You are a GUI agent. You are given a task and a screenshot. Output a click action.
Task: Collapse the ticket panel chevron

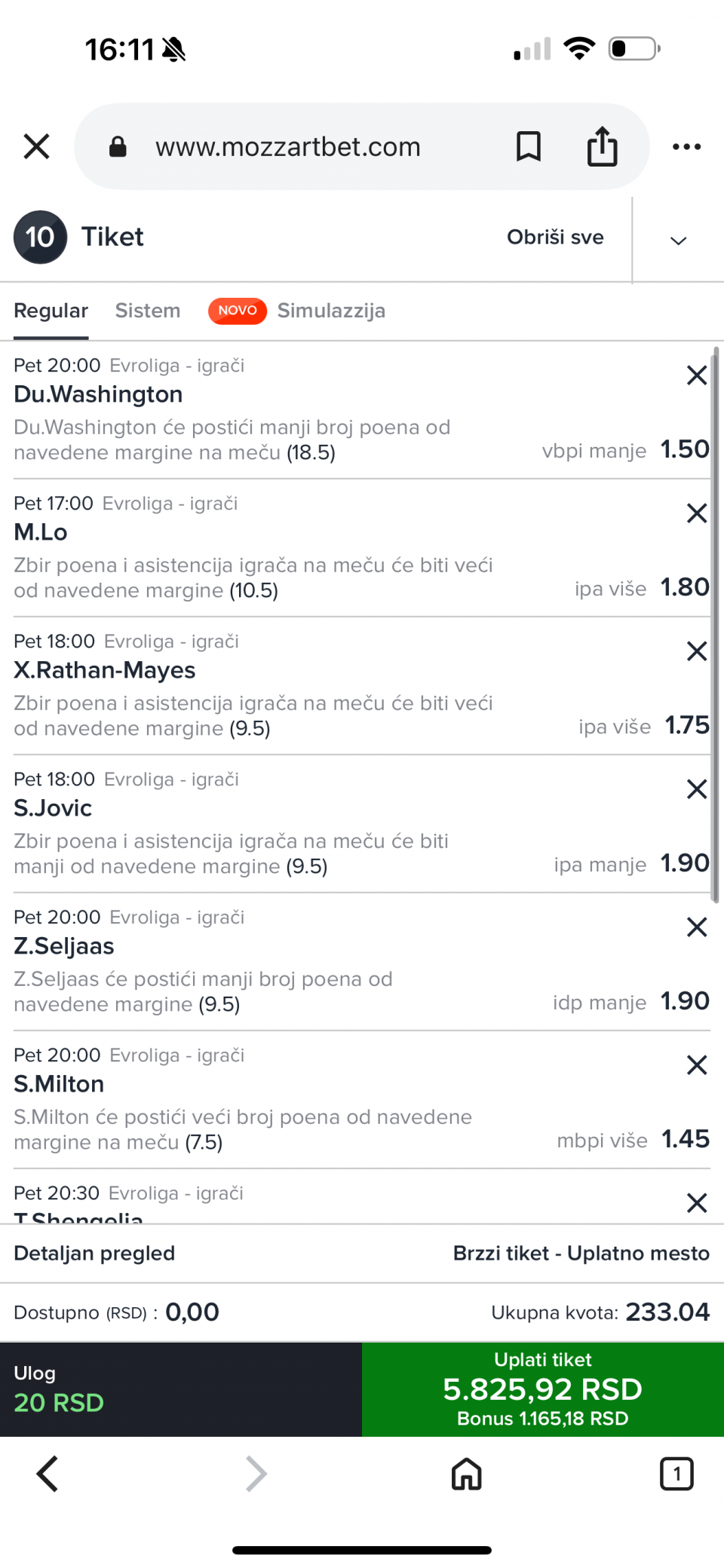click(678, 240)
